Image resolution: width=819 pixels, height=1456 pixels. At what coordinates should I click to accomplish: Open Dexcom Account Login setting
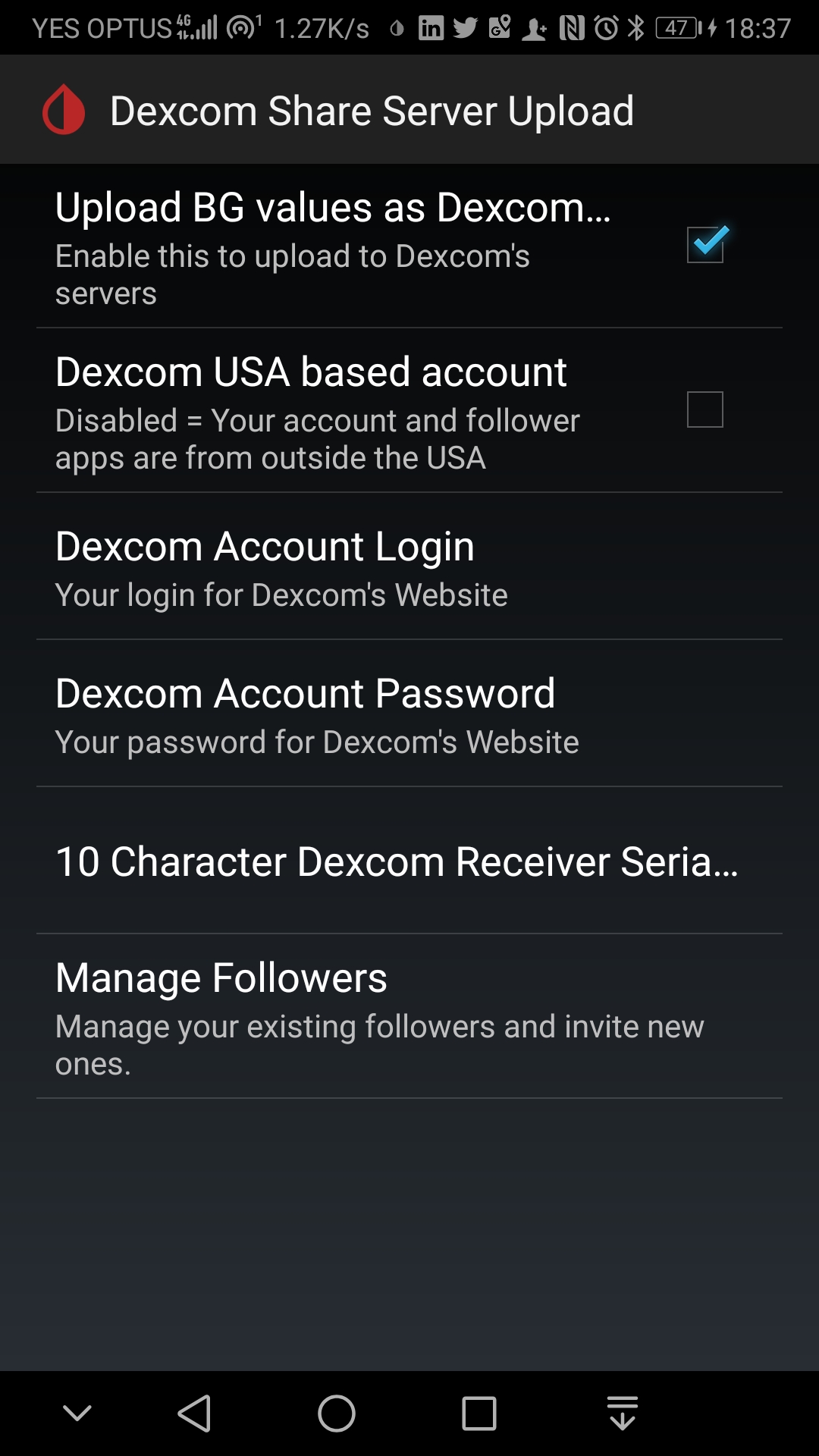409,566
